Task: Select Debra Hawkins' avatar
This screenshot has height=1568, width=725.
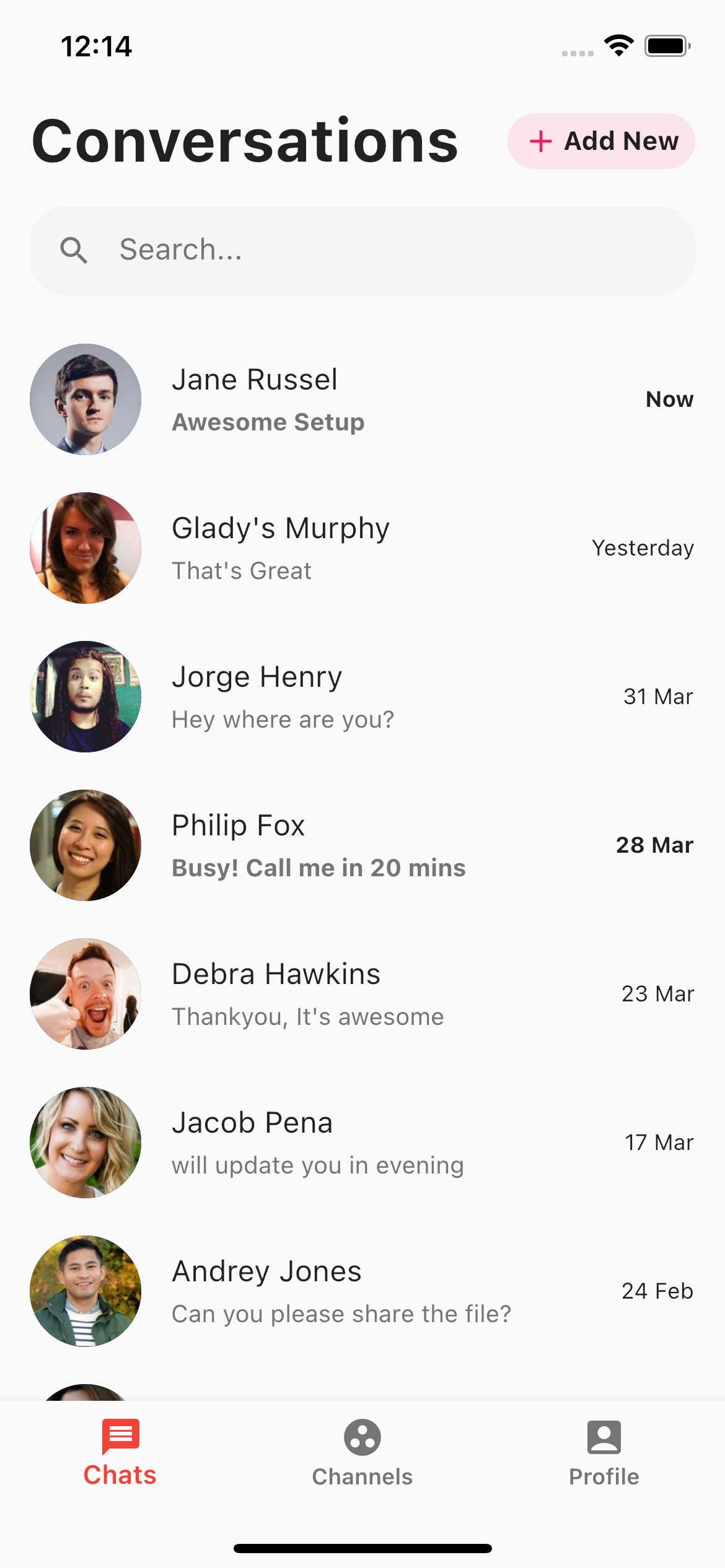Action: 86,994
